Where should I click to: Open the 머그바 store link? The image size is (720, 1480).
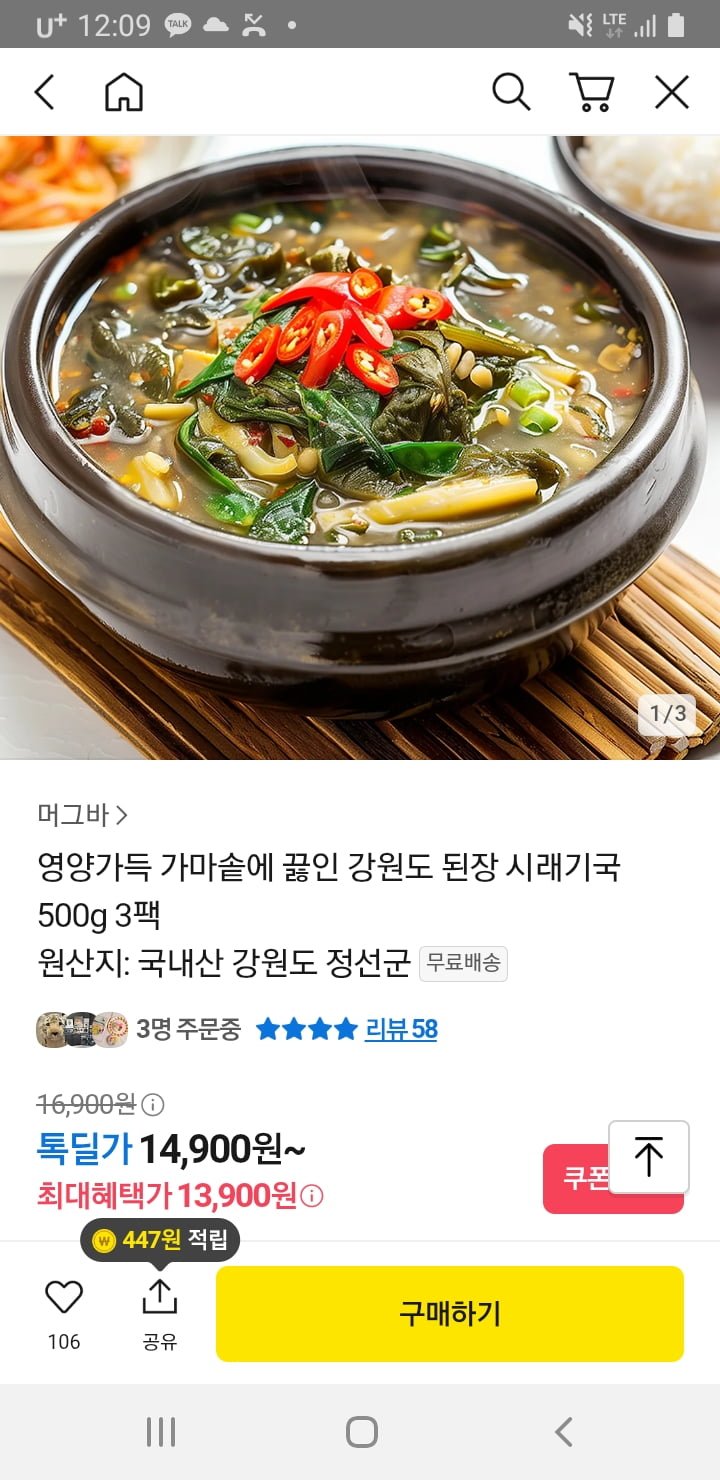pyautogui.click(x=82, y=815)
